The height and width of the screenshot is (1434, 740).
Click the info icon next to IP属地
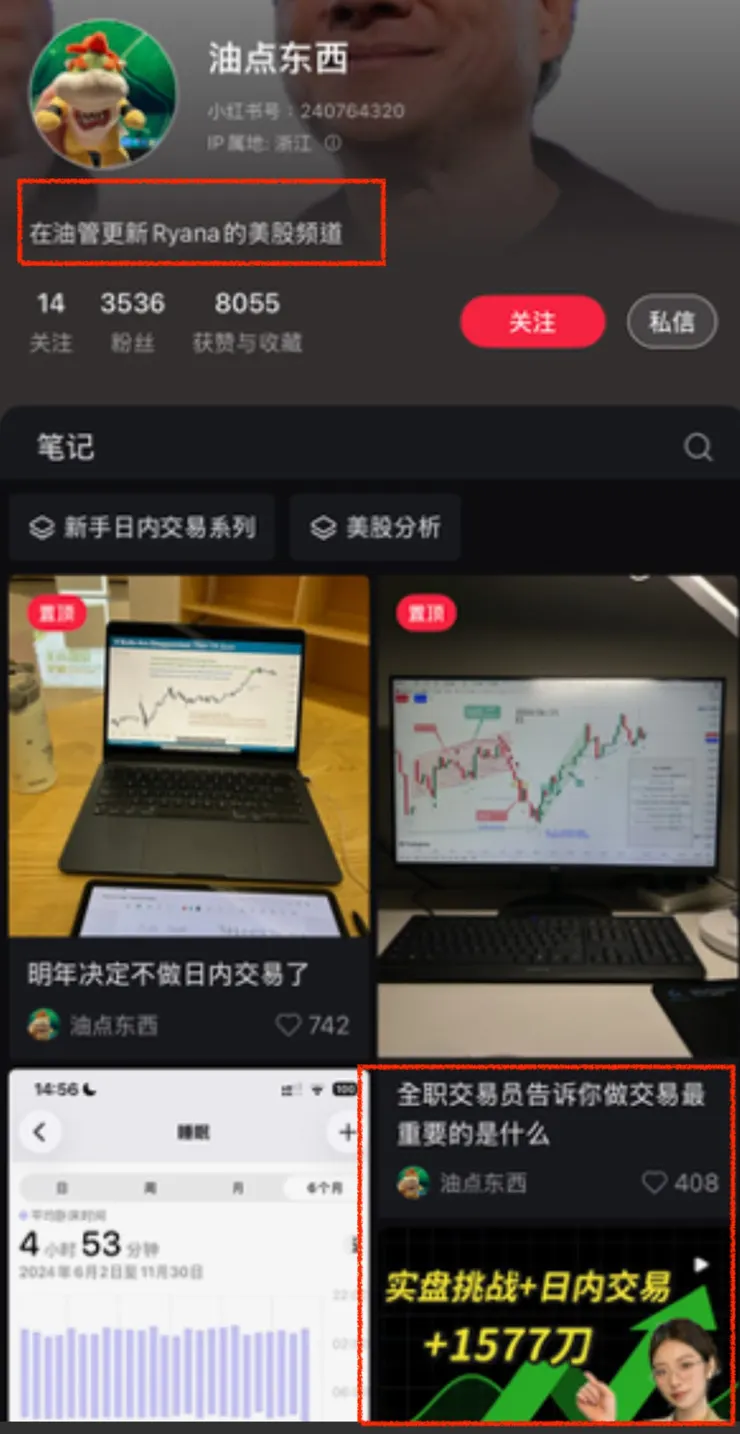point(330,143)
